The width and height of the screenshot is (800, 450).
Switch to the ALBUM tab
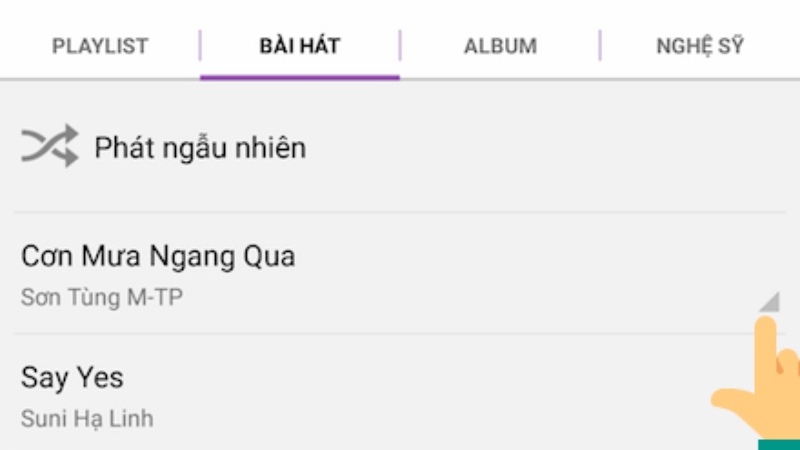[500, 46]
